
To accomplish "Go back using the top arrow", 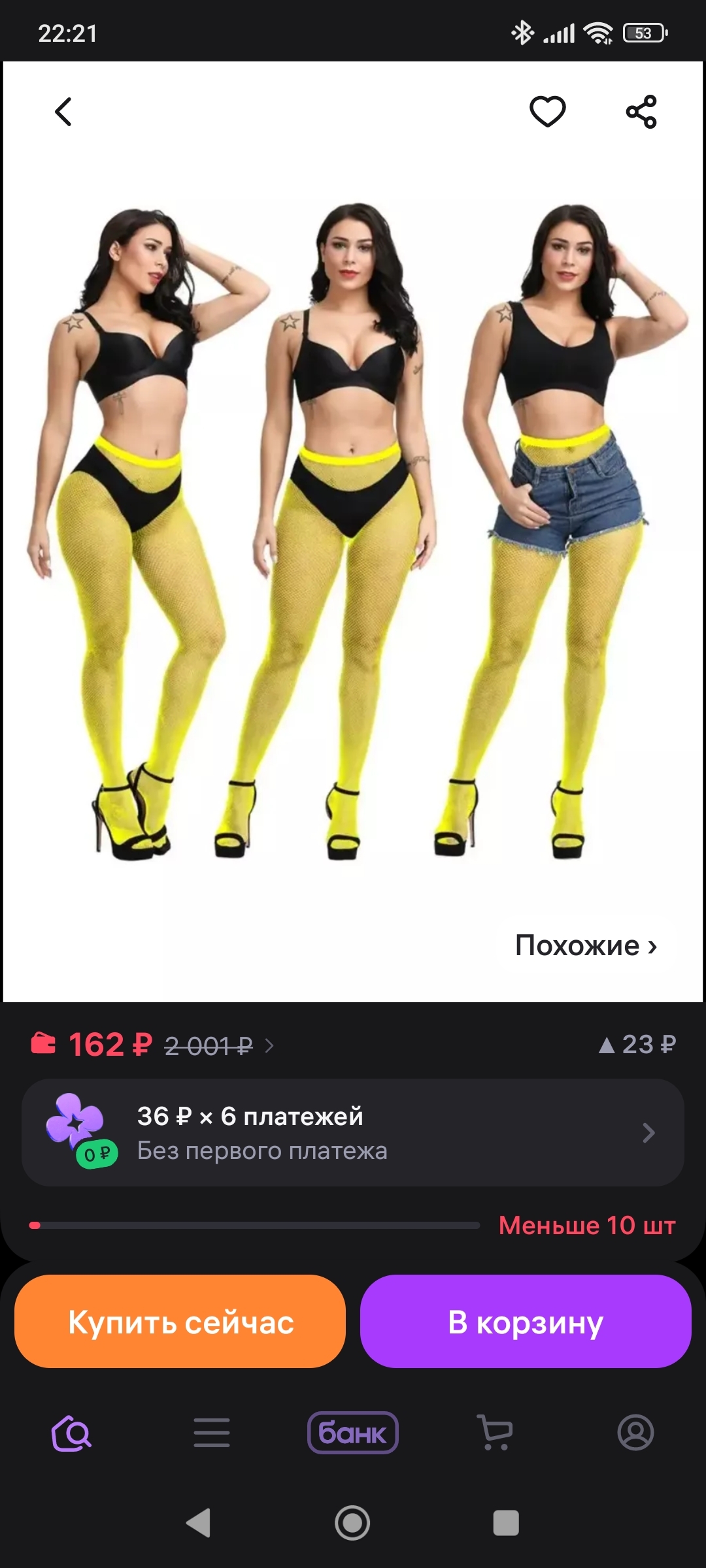I will 63,112.
